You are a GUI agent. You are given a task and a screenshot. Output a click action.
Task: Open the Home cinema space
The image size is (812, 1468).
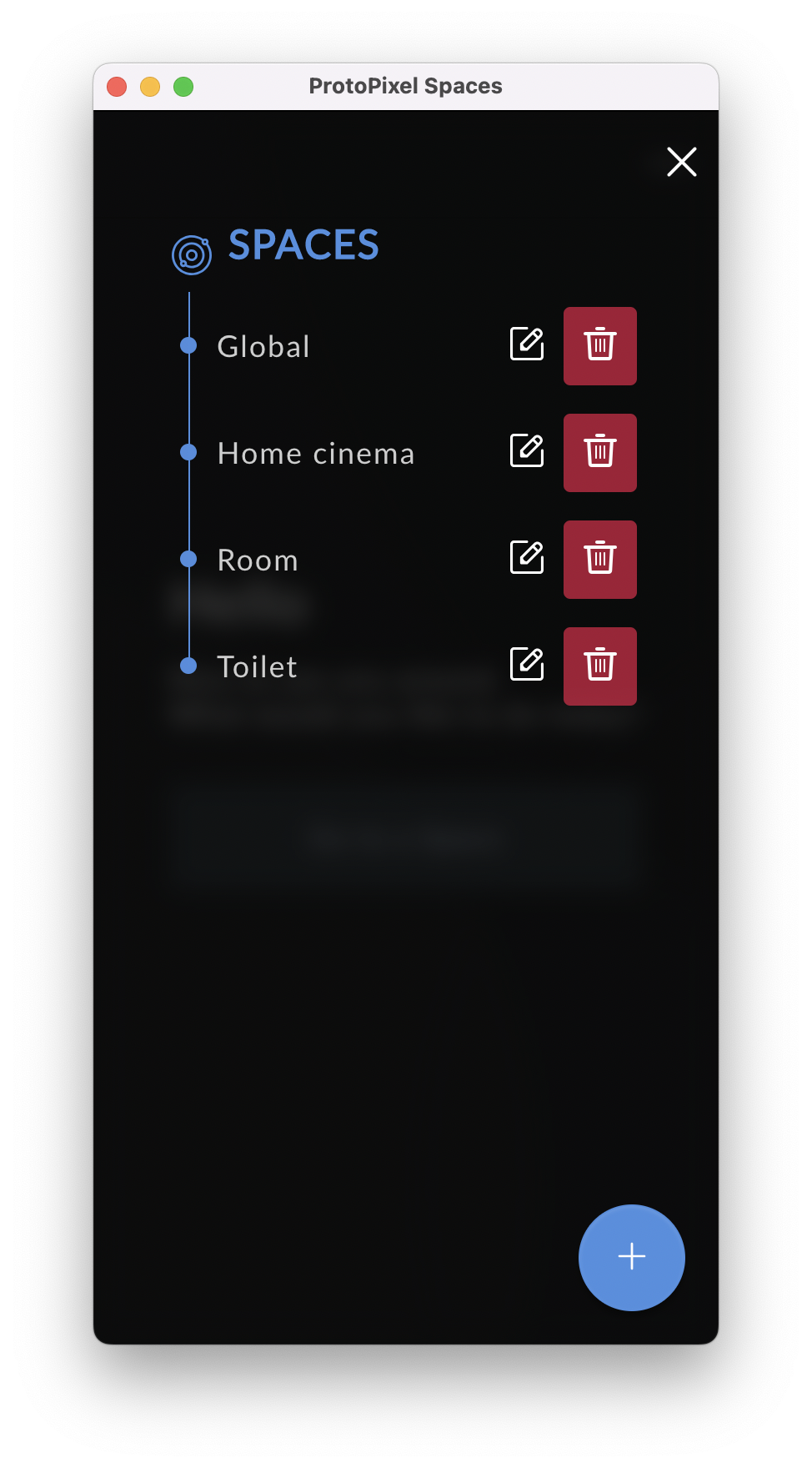315,454
